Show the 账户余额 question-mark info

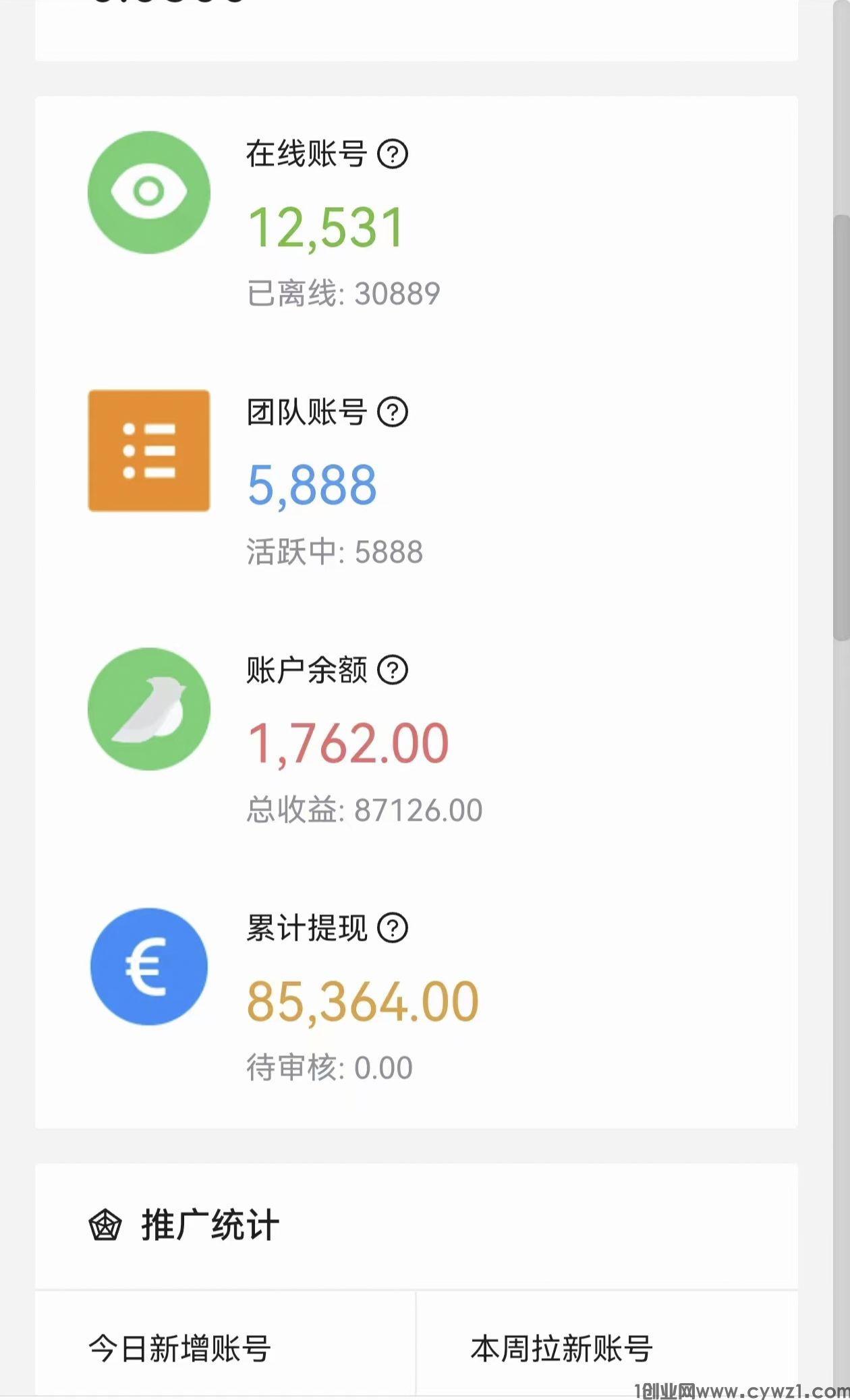(x=392, y=670)
